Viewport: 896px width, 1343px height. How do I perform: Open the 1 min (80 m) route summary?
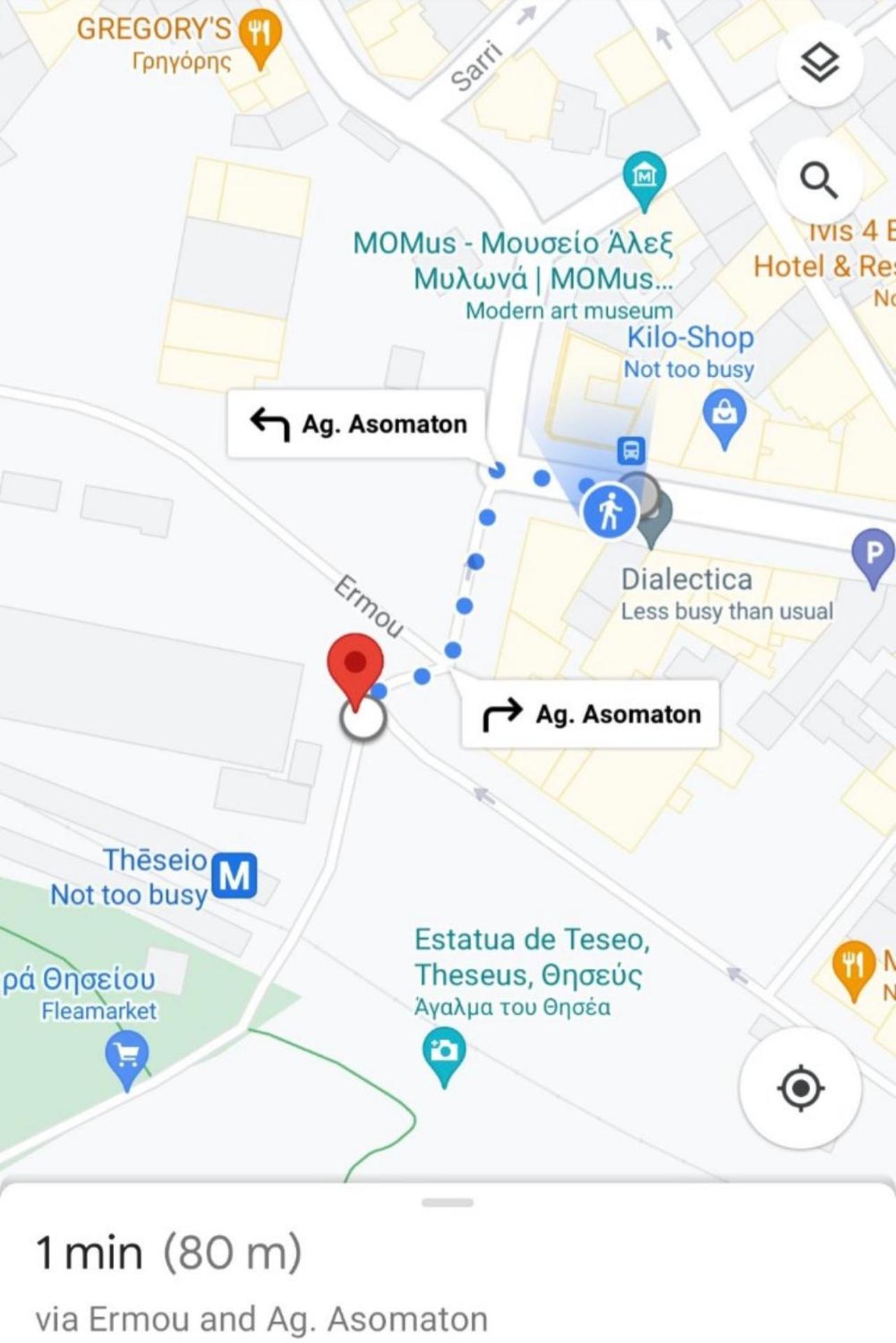tap(168, 1253)
